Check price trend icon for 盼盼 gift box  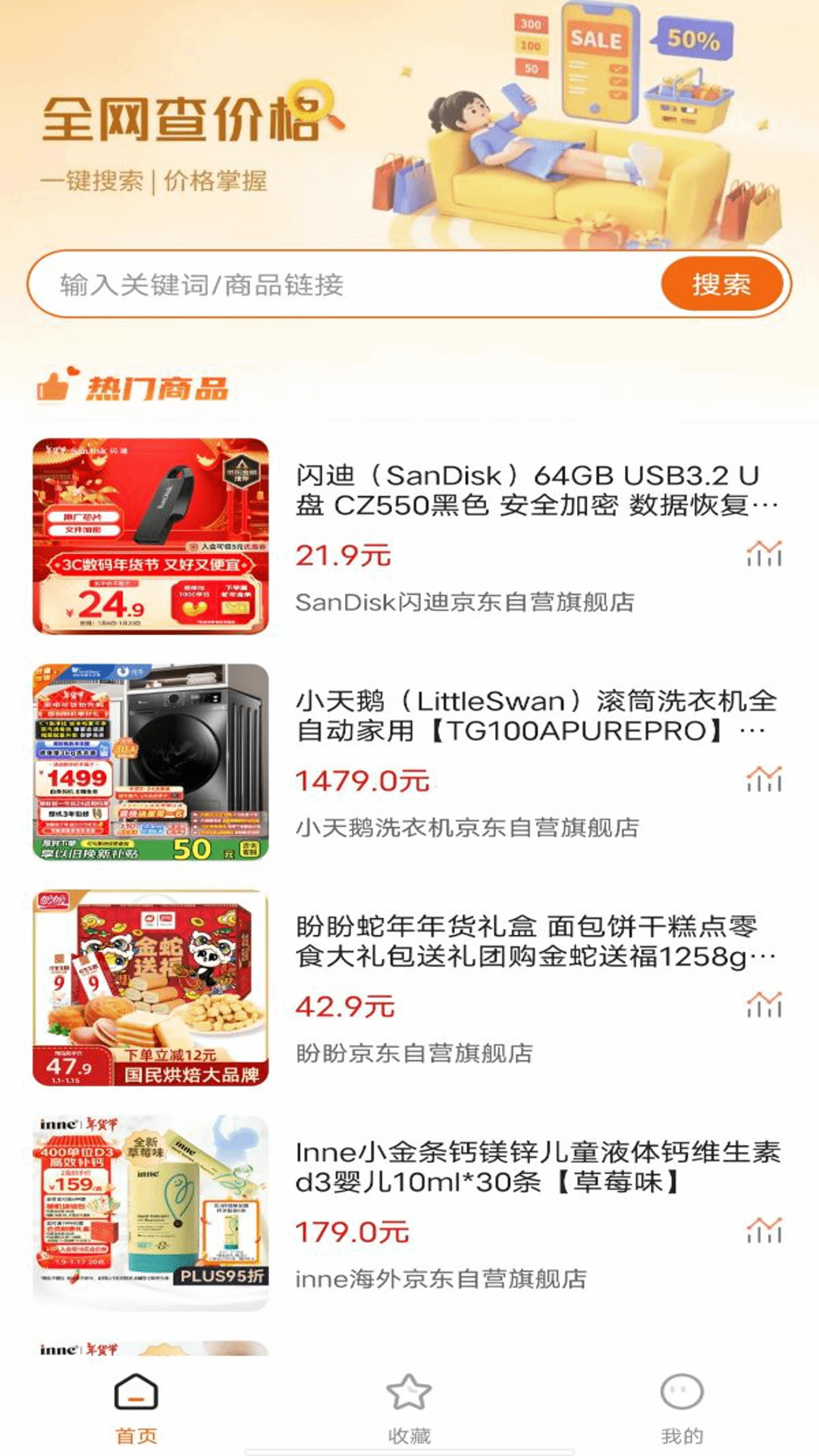(x=764, y=1005)
